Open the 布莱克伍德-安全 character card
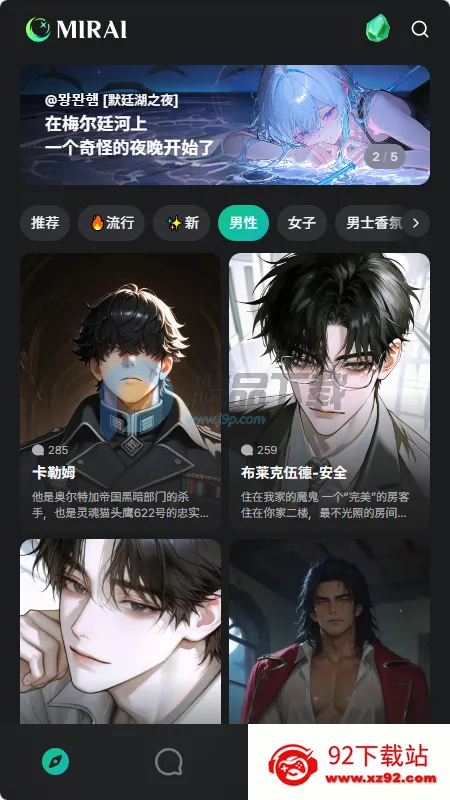 (x=330, y=392)
